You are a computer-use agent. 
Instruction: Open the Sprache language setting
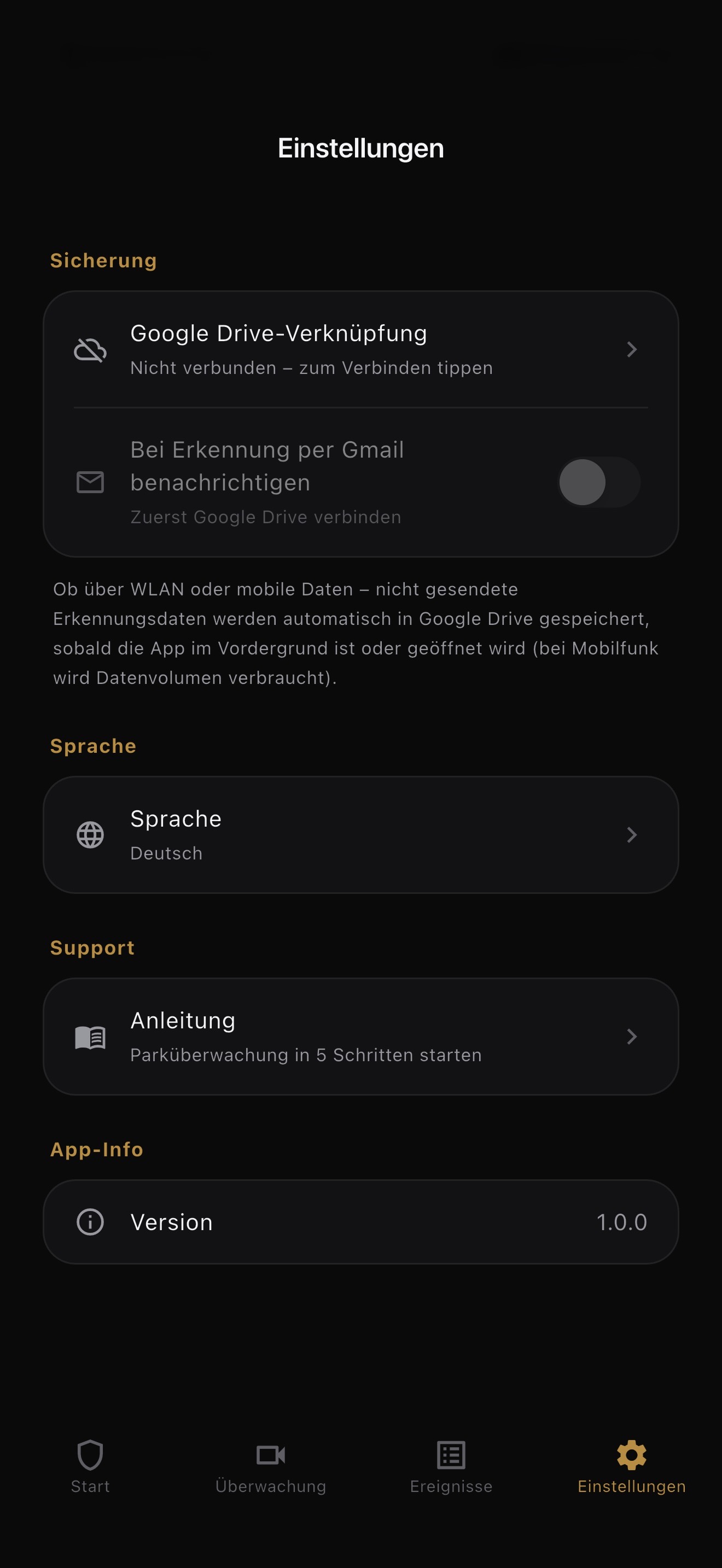pos(360,834)
